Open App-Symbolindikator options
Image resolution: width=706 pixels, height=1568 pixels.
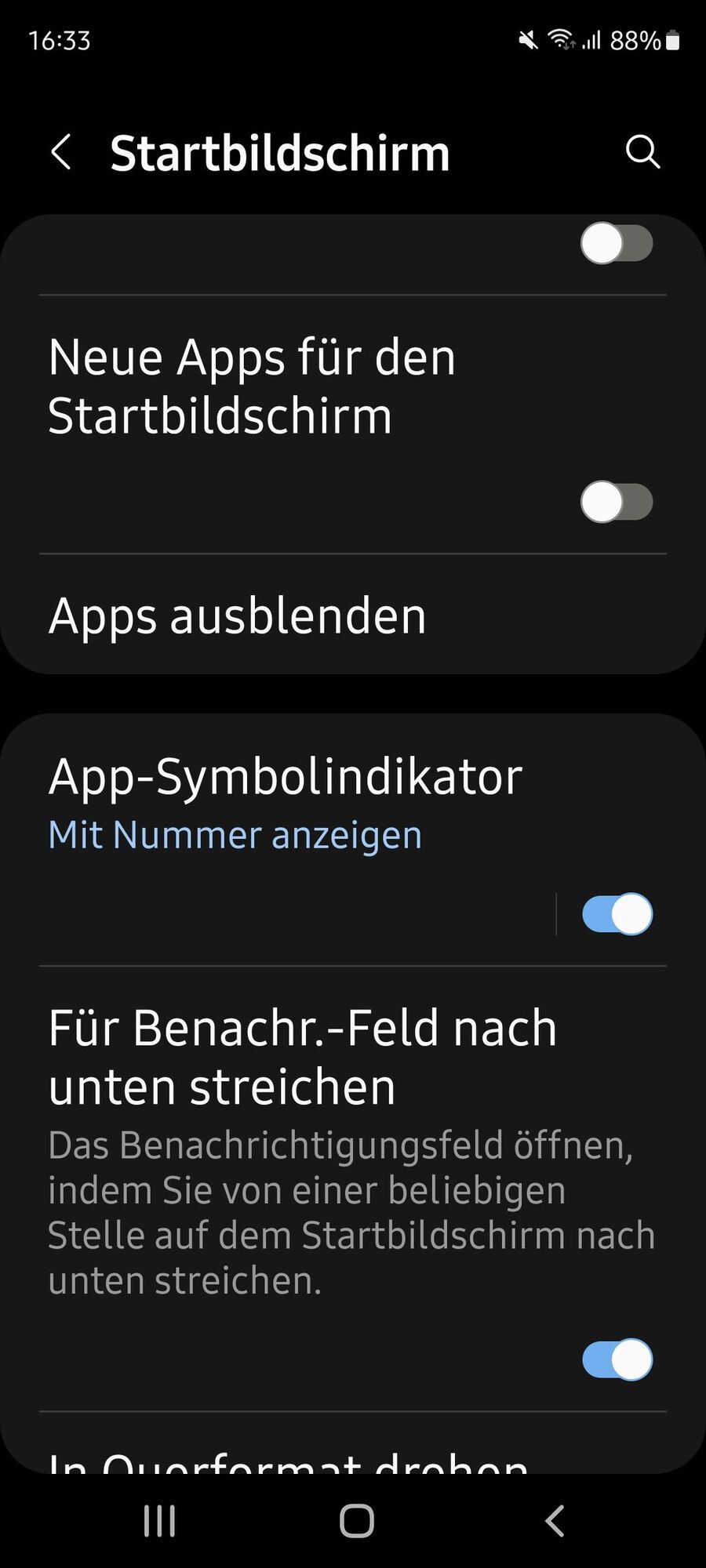[x=286, y=804]
